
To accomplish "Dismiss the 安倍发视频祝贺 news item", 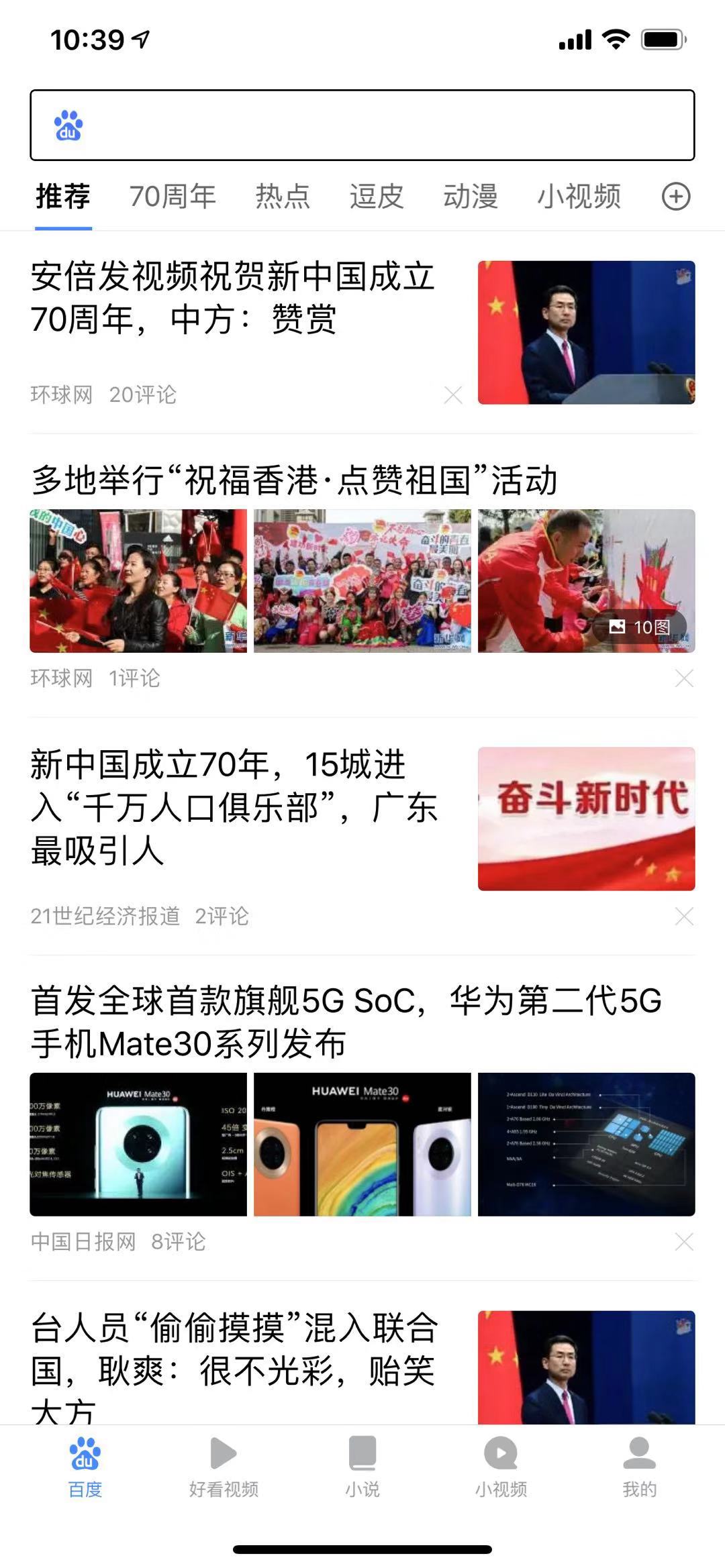I will point(453,395).
